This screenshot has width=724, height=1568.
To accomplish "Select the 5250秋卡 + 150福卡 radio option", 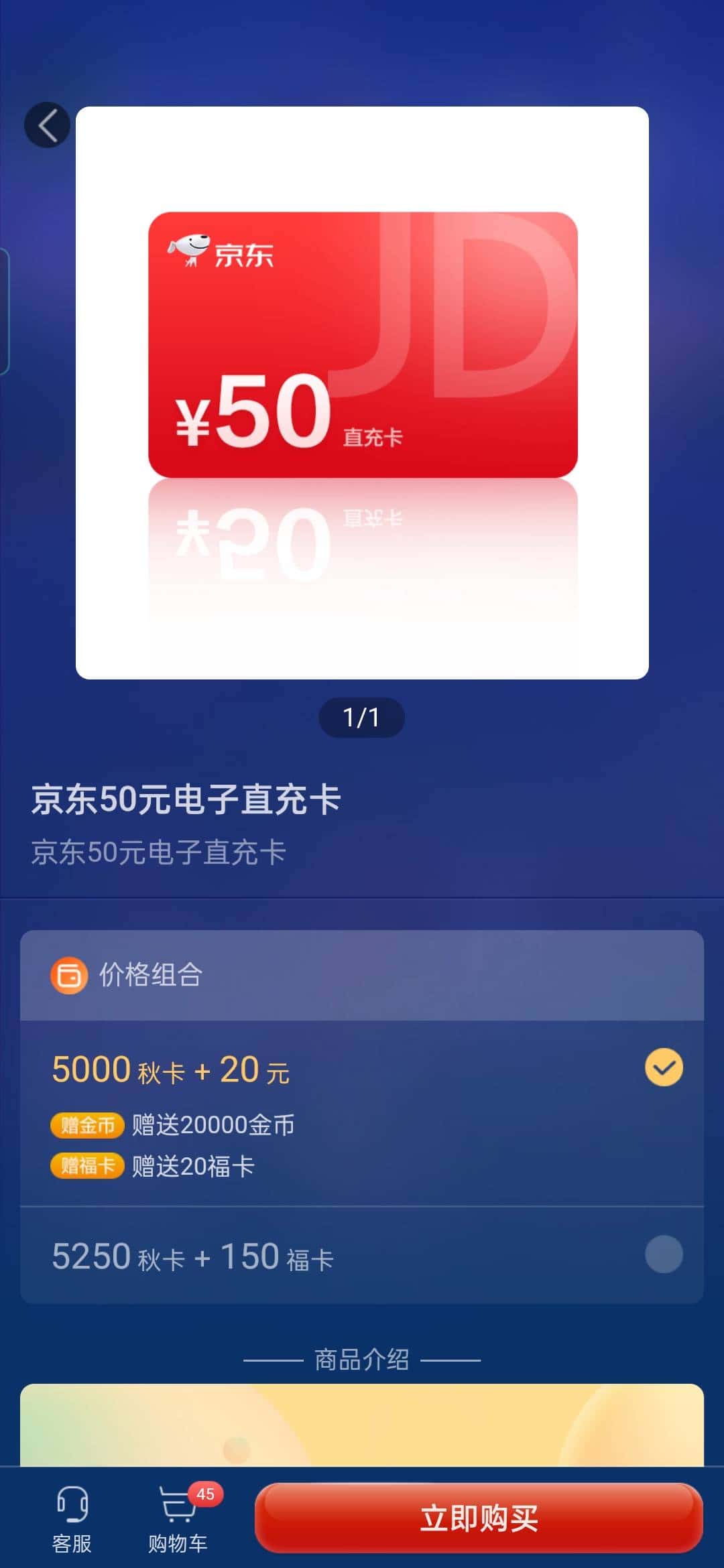I will tap(663, 1255).
